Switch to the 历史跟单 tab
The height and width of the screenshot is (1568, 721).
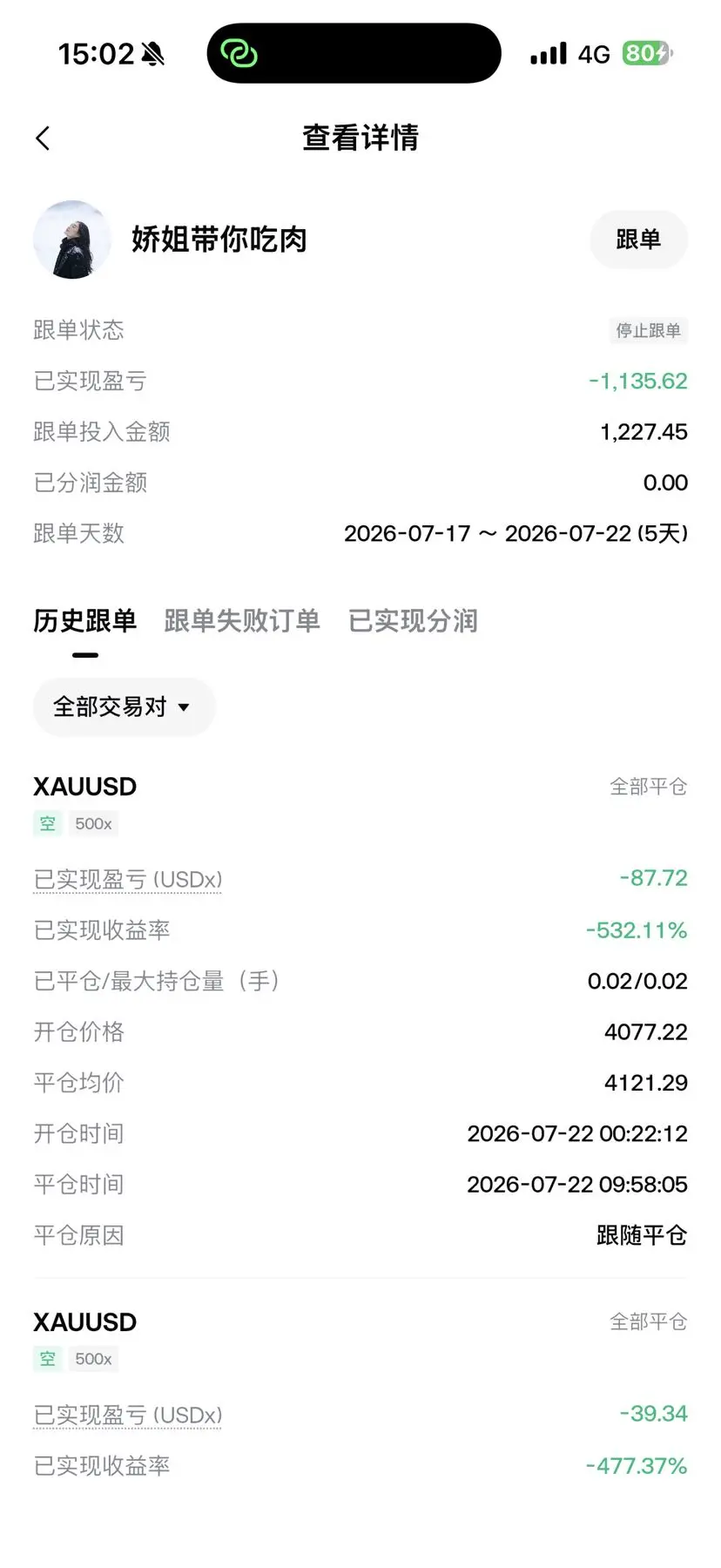click(85, 621)
